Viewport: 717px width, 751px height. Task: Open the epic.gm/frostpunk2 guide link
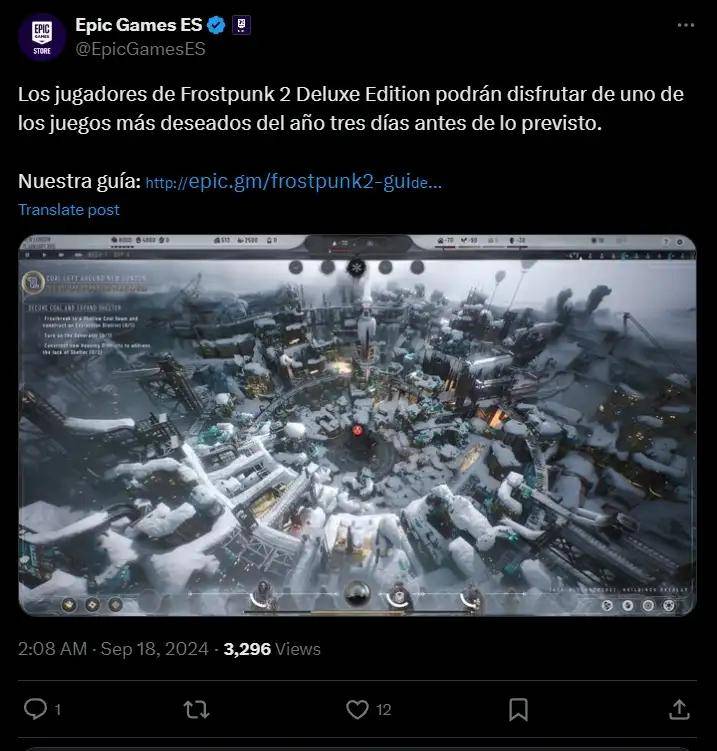pyautogui.click(x=294, y=183)
